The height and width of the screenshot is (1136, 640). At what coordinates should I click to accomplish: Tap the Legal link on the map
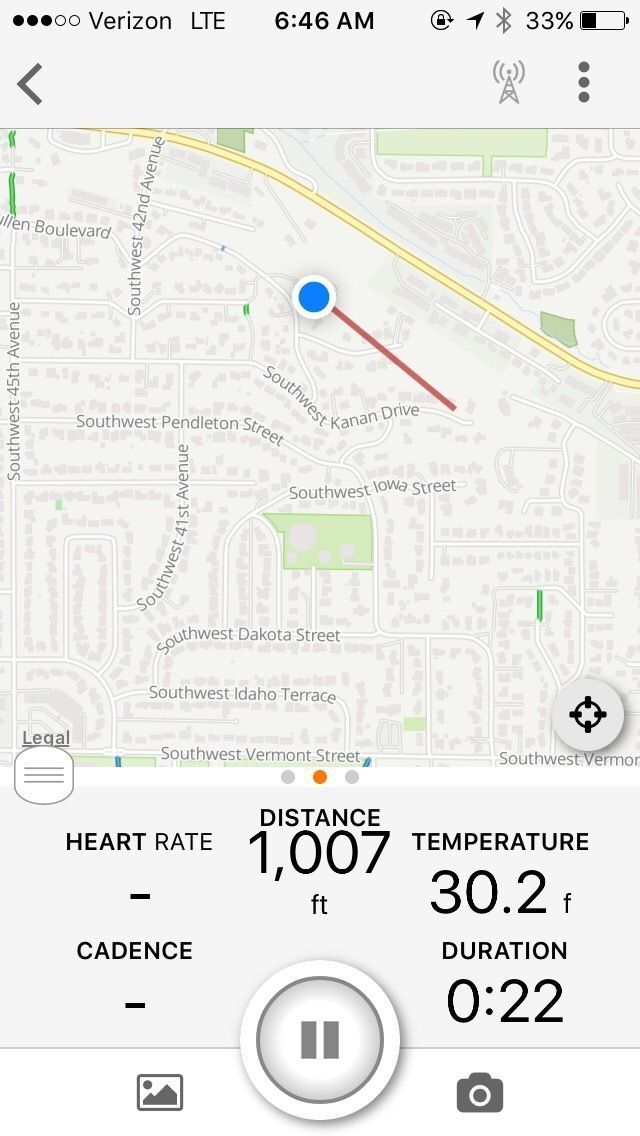46,738
